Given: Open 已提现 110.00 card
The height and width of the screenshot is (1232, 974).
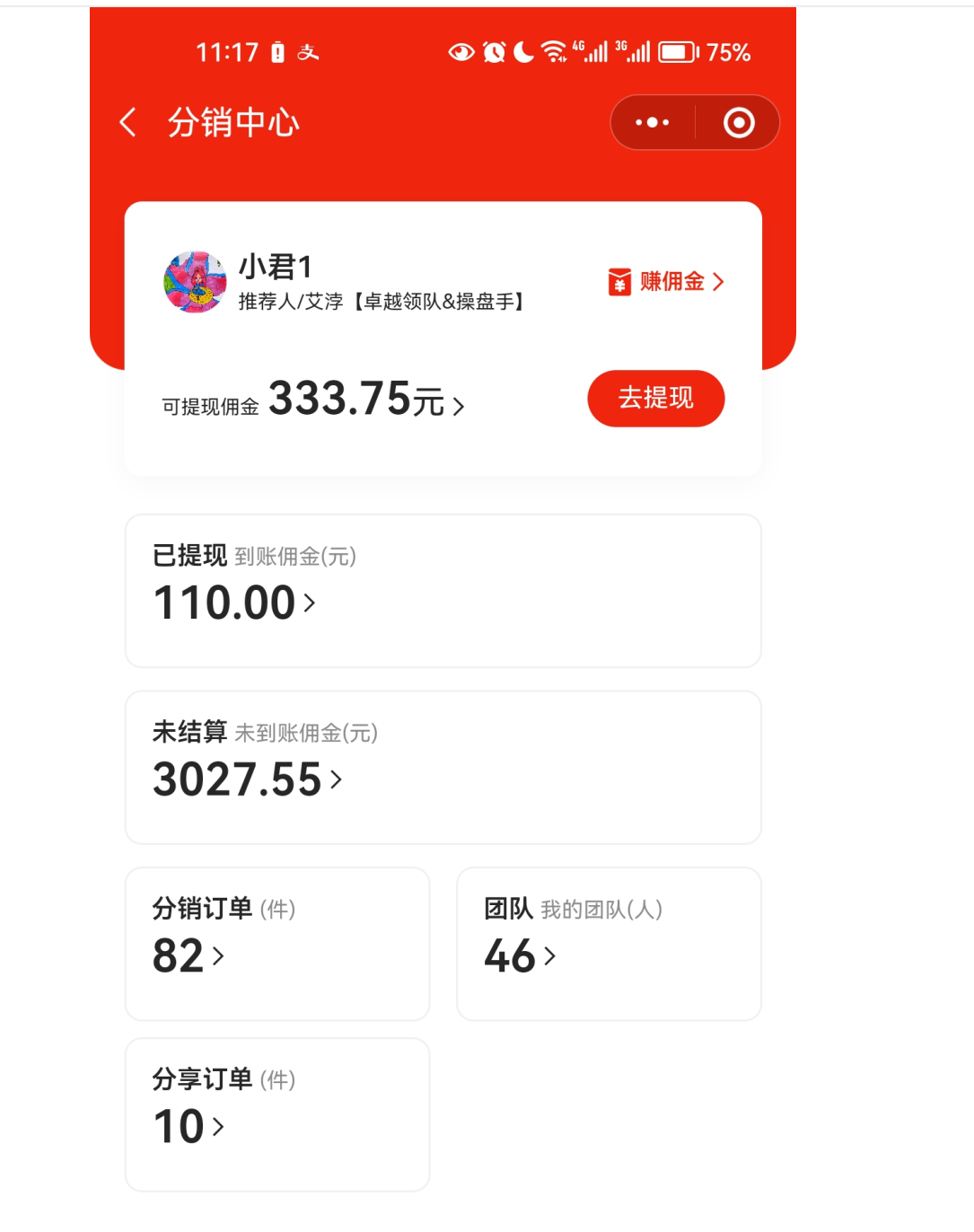Looking at the screenshot, I should pos(443,591).
